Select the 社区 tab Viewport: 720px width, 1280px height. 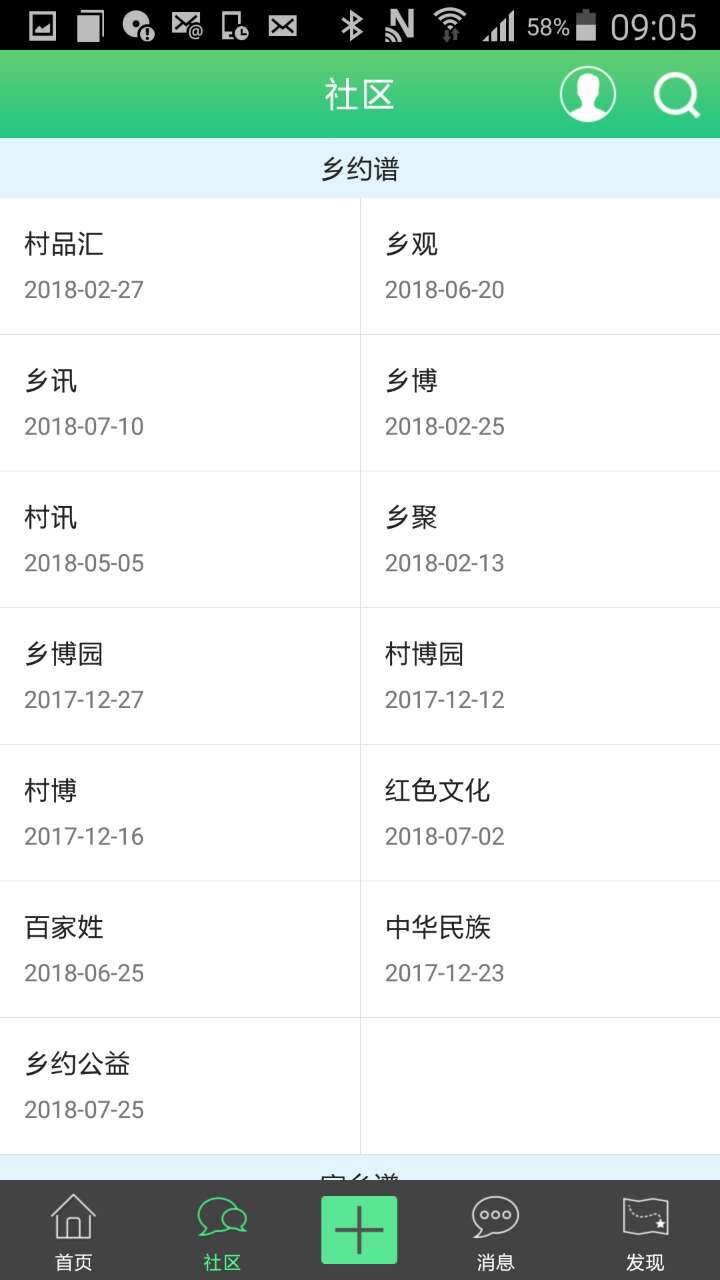(222, 1232)
